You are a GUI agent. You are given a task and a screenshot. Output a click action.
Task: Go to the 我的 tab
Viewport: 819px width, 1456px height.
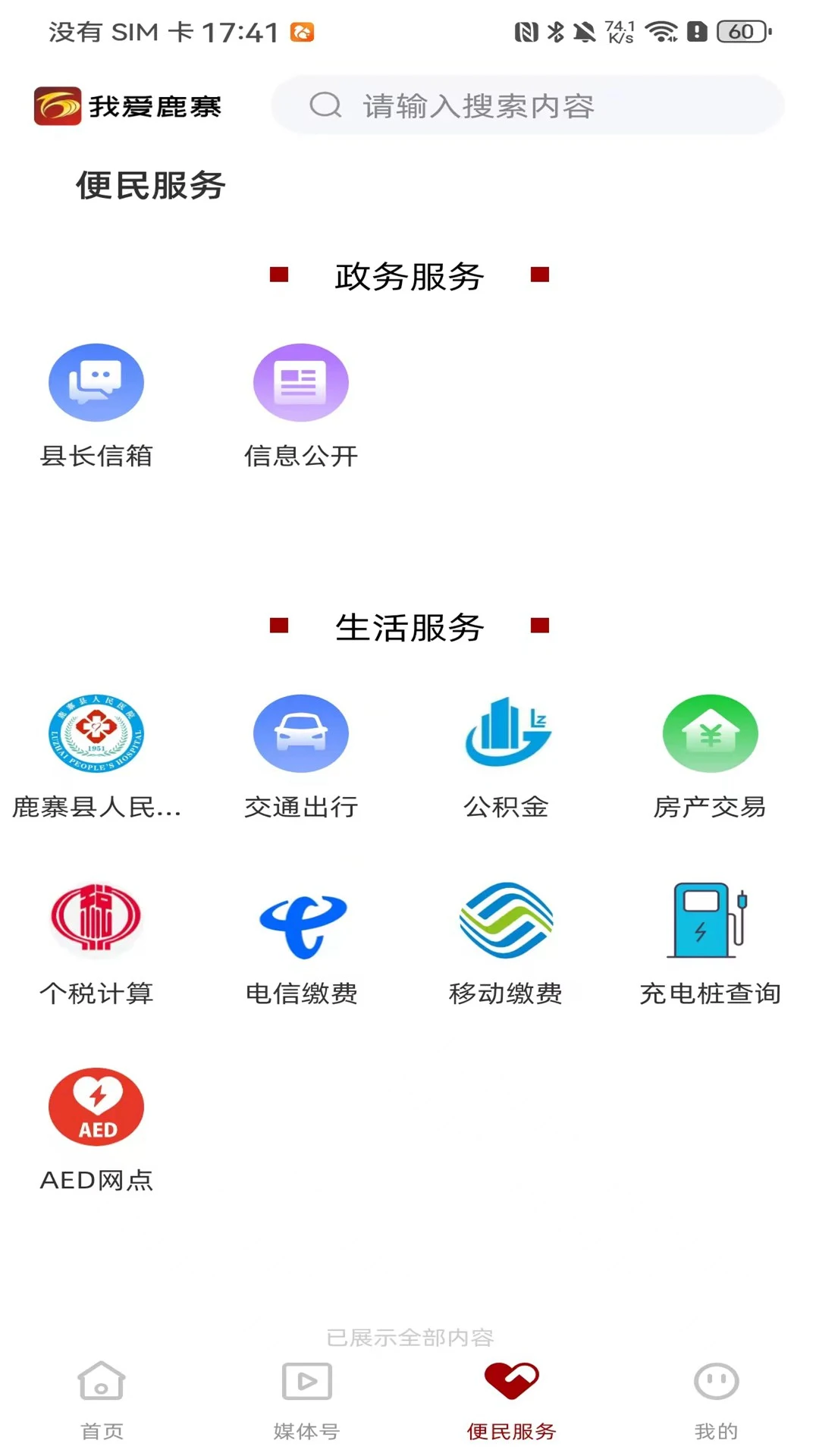[716, 1398]
